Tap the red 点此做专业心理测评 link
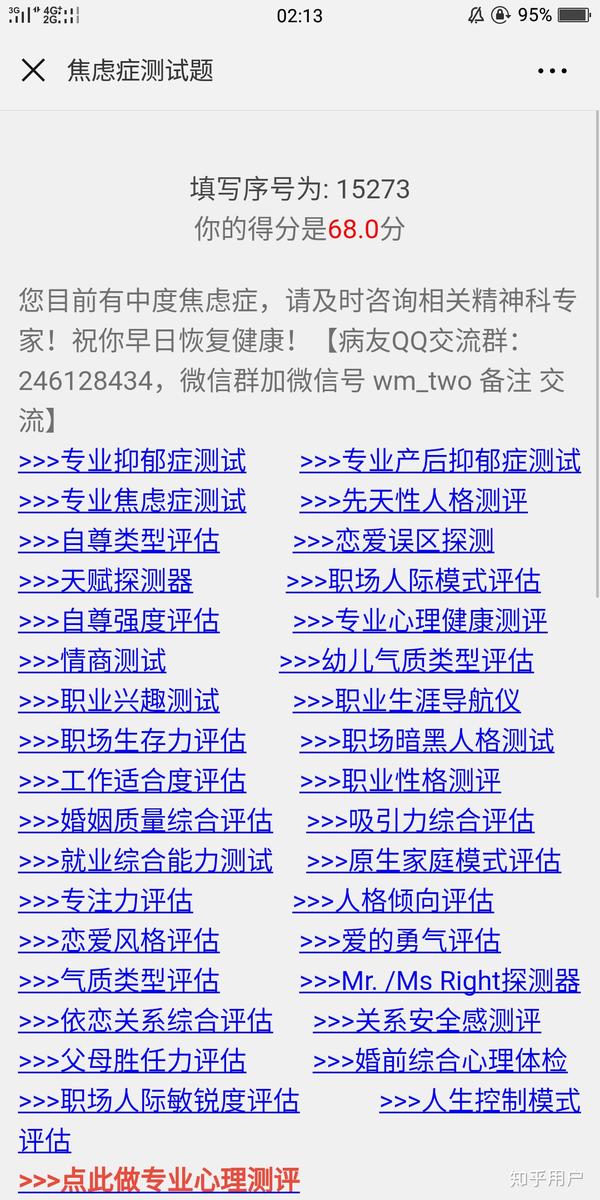 click(x=159, y=1180)
